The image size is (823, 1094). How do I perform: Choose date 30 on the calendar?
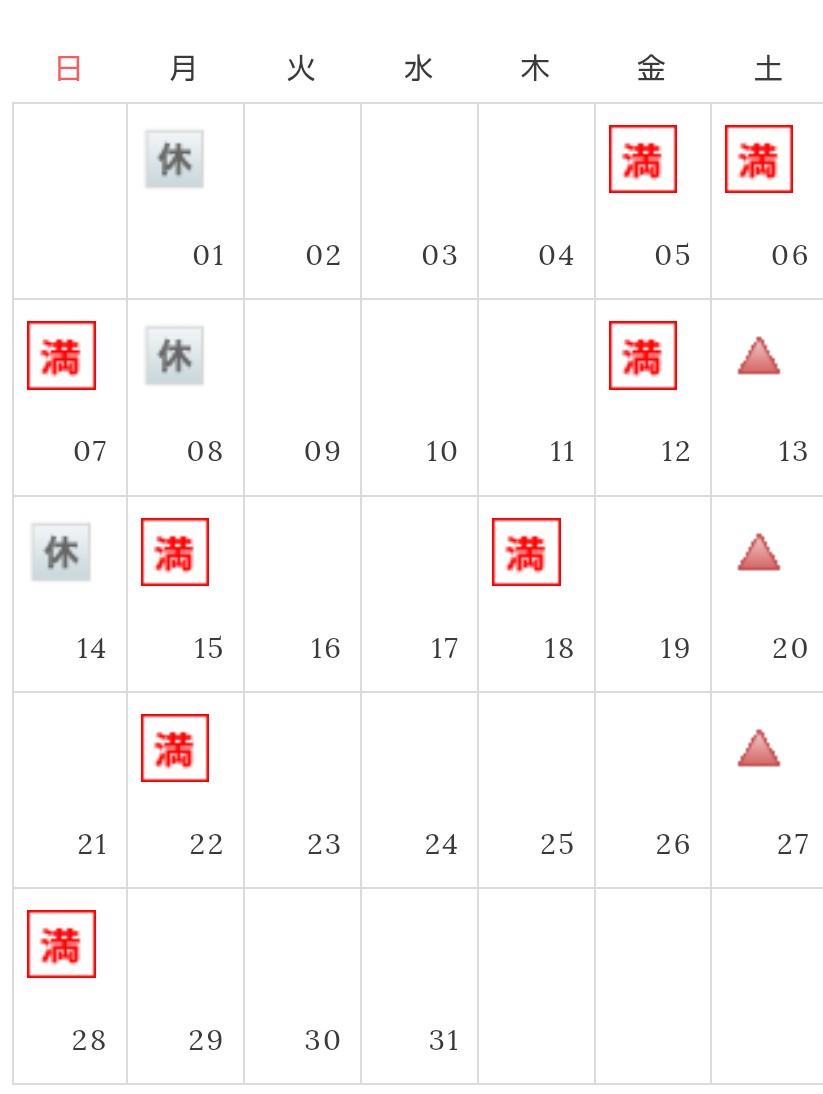[323, 1041]
